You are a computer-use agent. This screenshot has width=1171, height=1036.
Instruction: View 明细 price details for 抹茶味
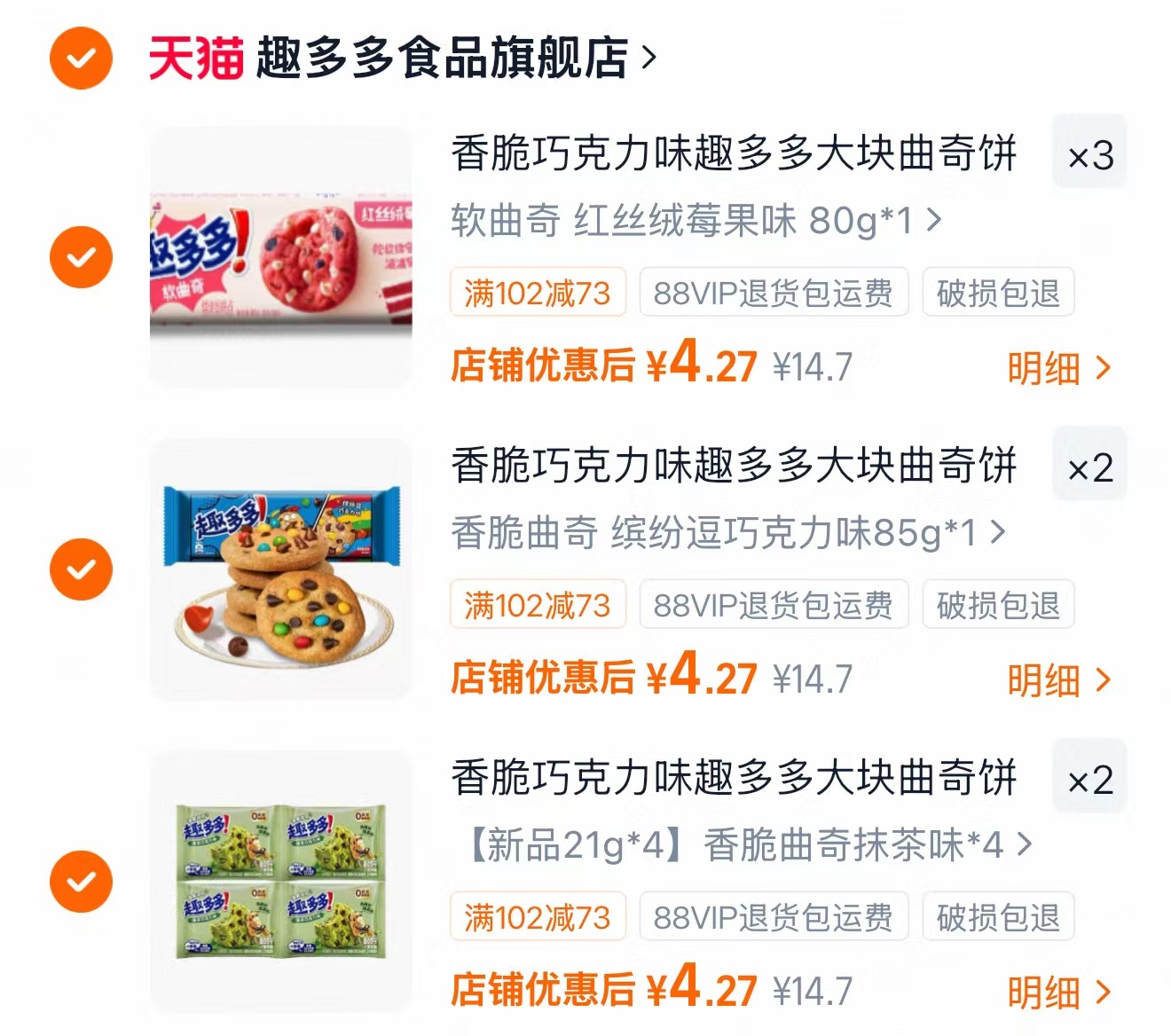pos(1059,993)
